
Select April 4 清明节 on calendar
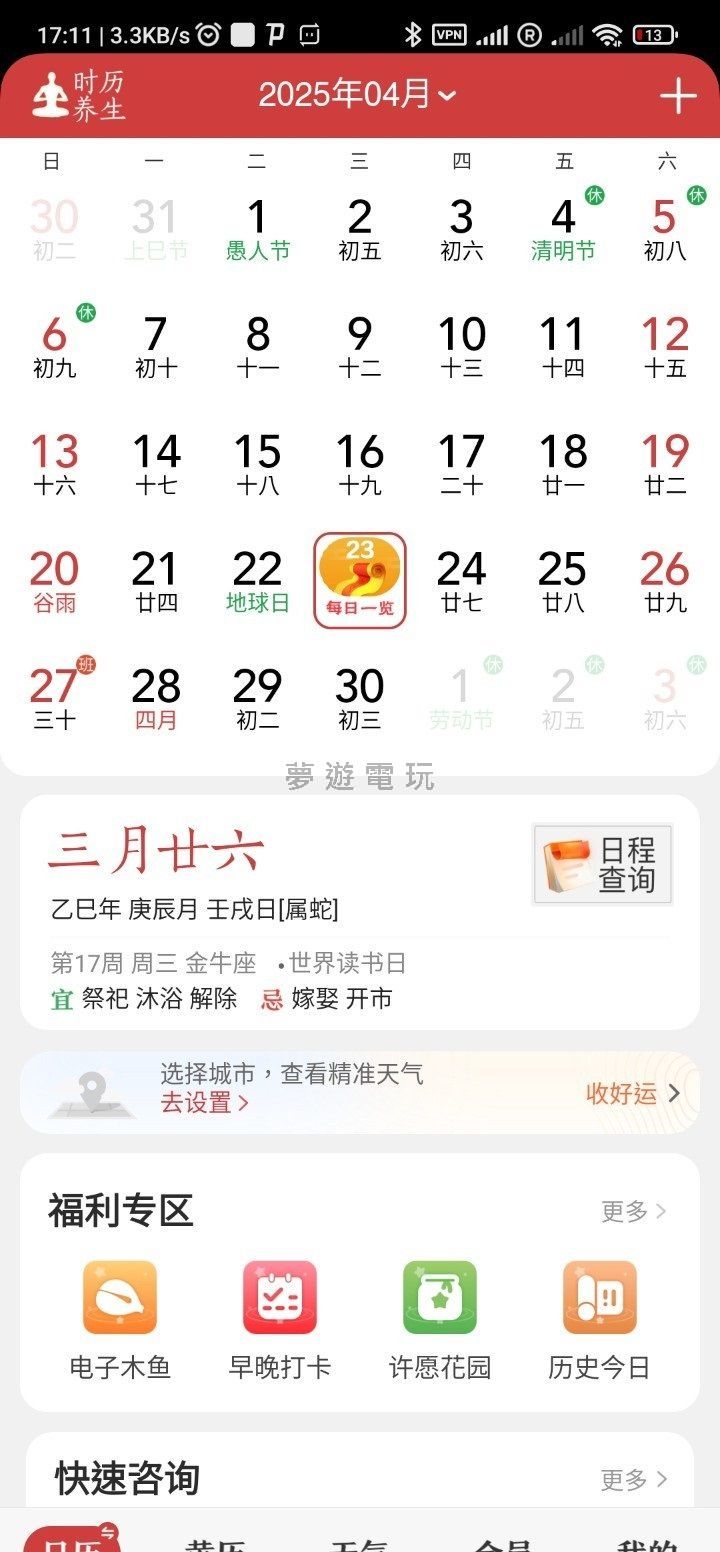(564, 230)
